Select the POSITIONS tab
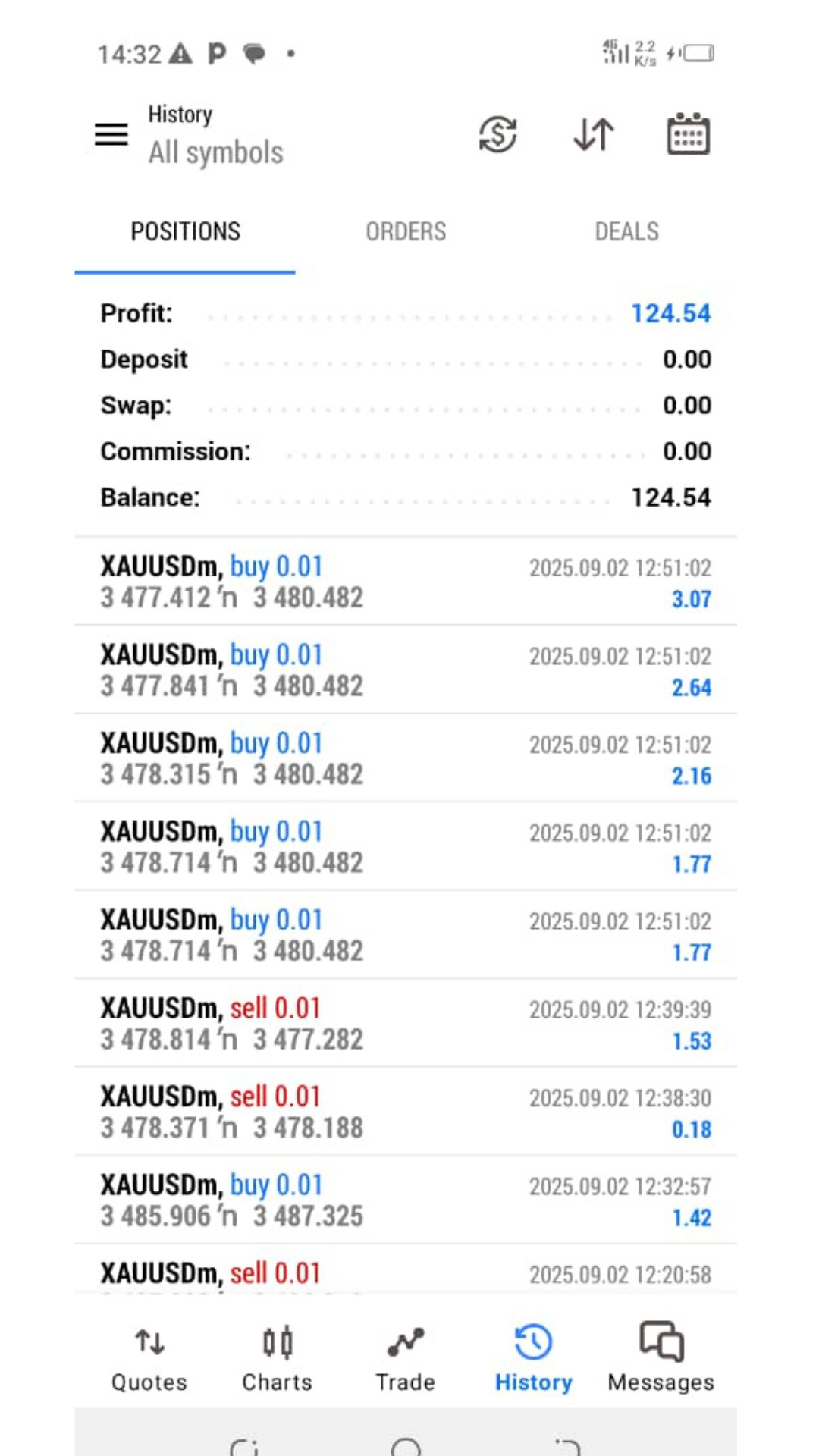 [185, 231]
